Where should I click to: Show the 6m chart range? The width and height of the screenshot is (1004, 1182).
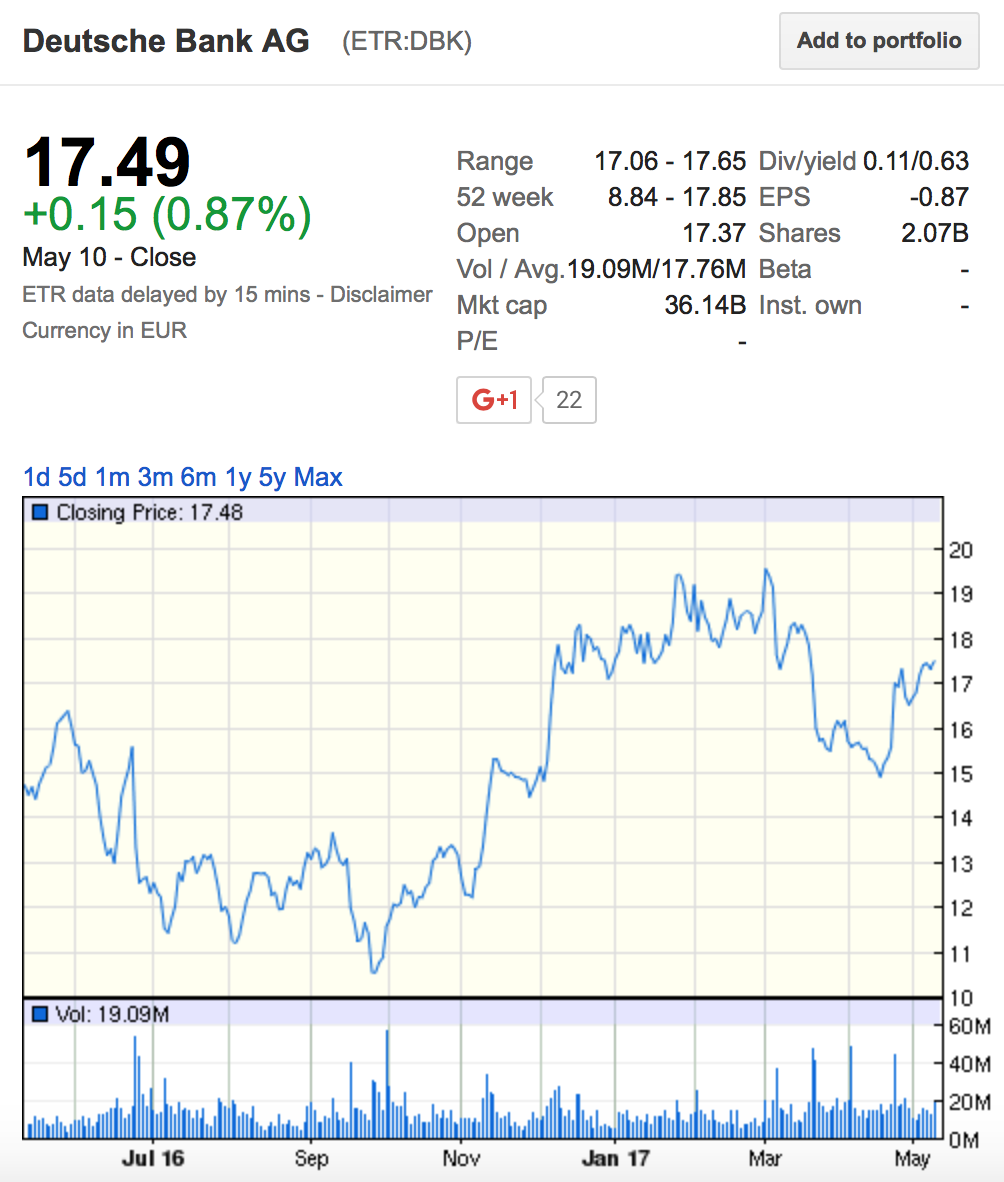[x=198, y=478]
